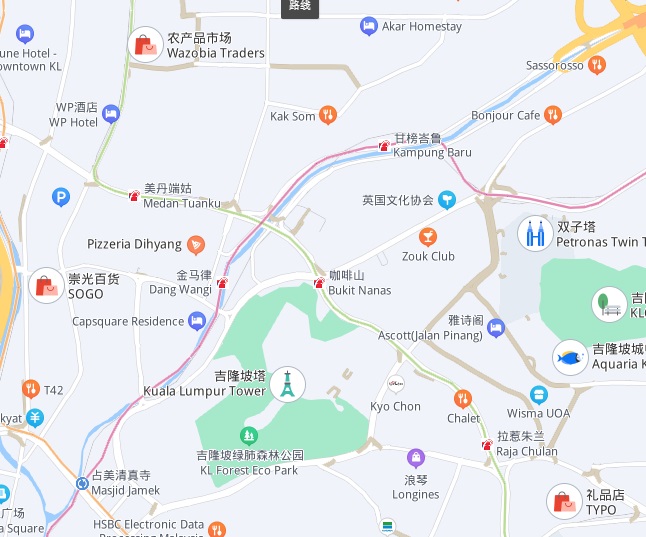This screenshot has height=537, width=646.
Task: Open the Kuala Lumpur Tower marker
Action: pos(287,383)
